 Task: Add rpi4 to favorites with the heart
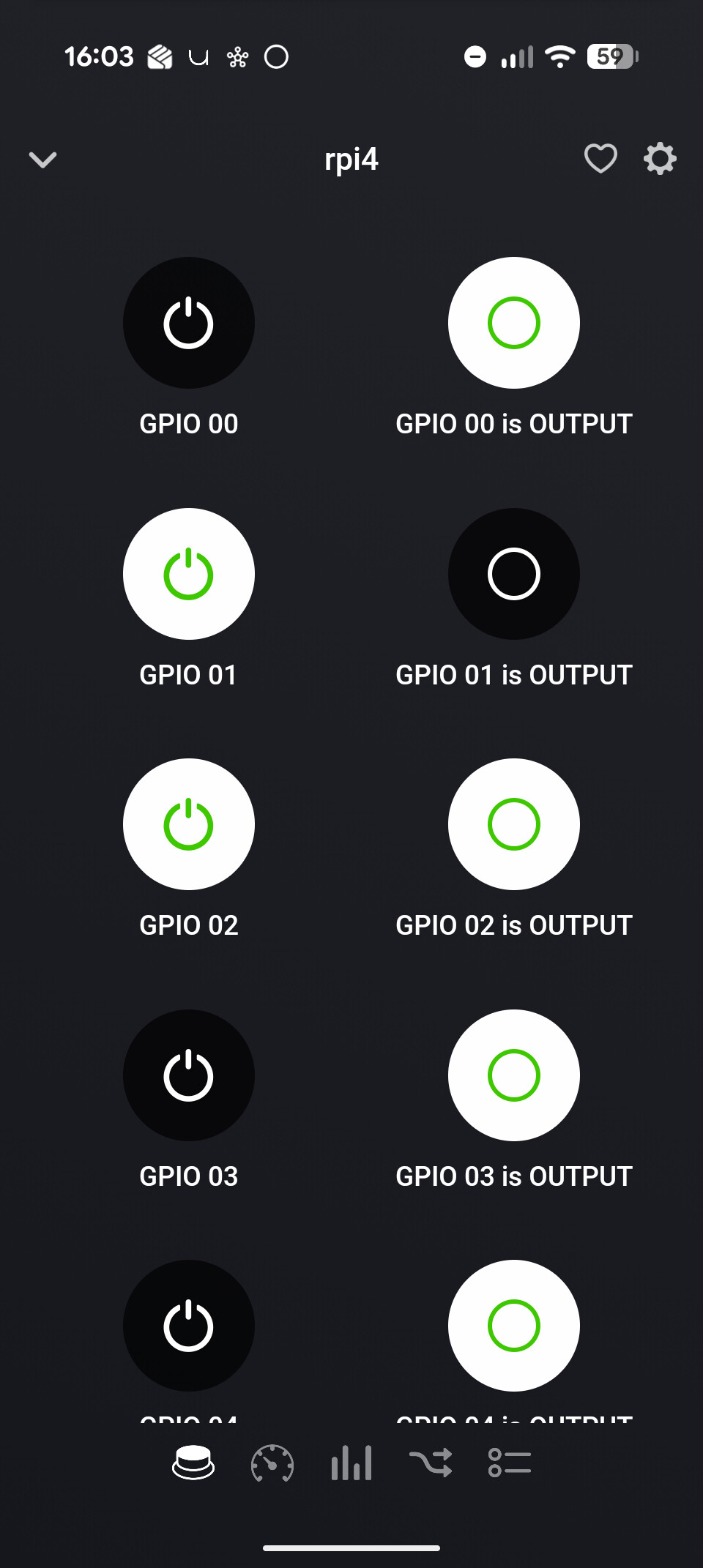point(600,159)
